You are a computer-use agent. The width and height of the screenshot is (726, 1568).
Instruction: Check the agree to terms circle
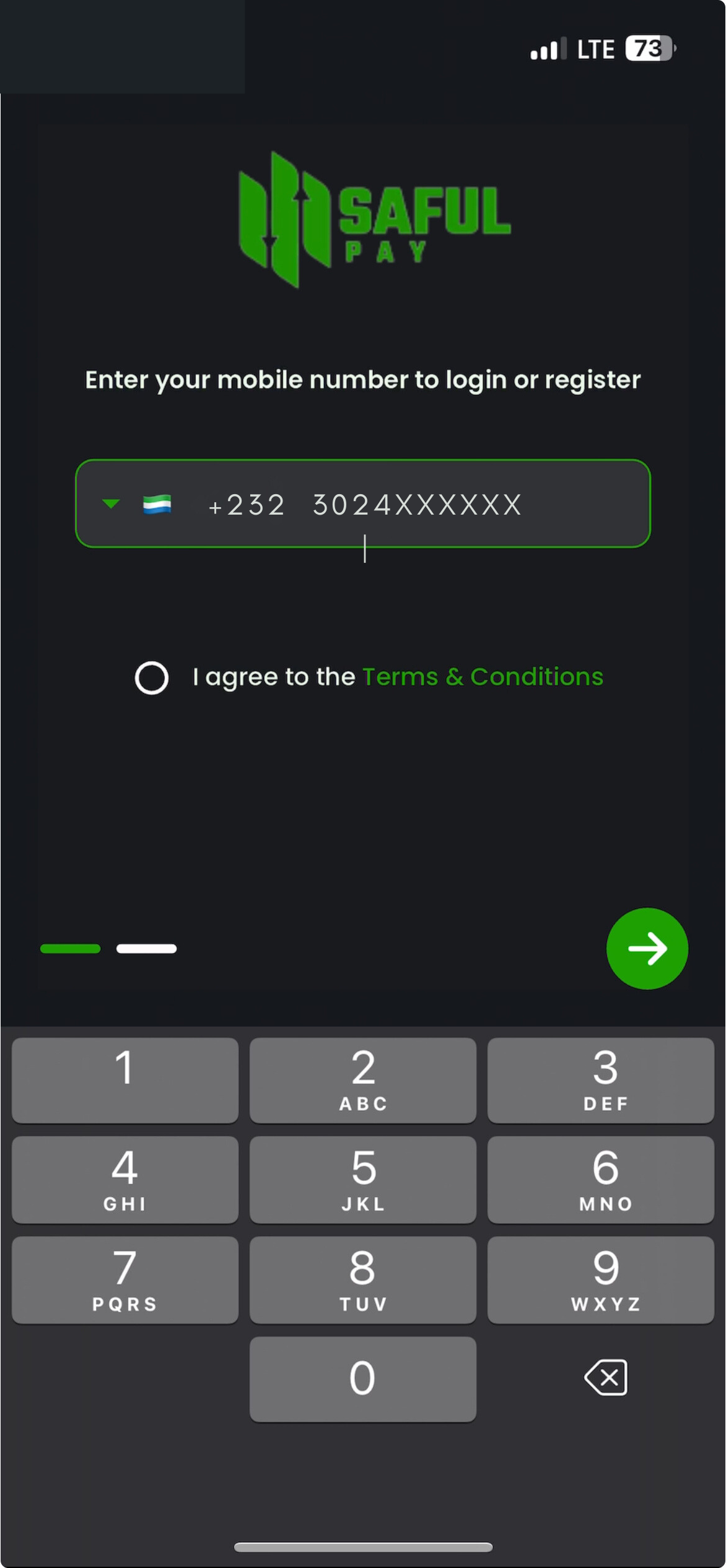pyautogui.click(x=152, y=677)
